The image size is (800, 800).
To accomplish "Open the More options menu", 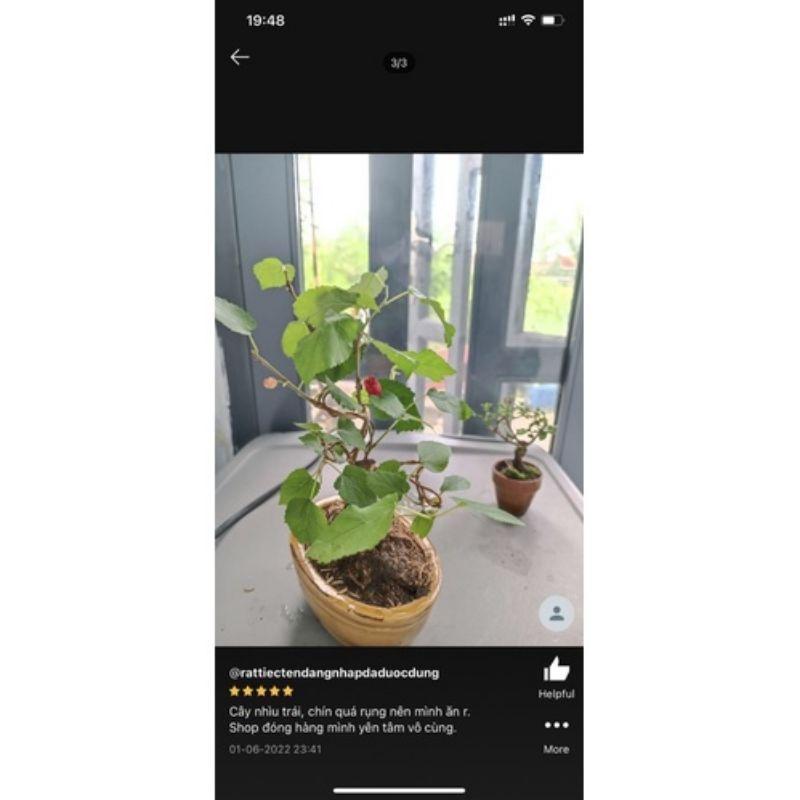I will tap(556, 736).
